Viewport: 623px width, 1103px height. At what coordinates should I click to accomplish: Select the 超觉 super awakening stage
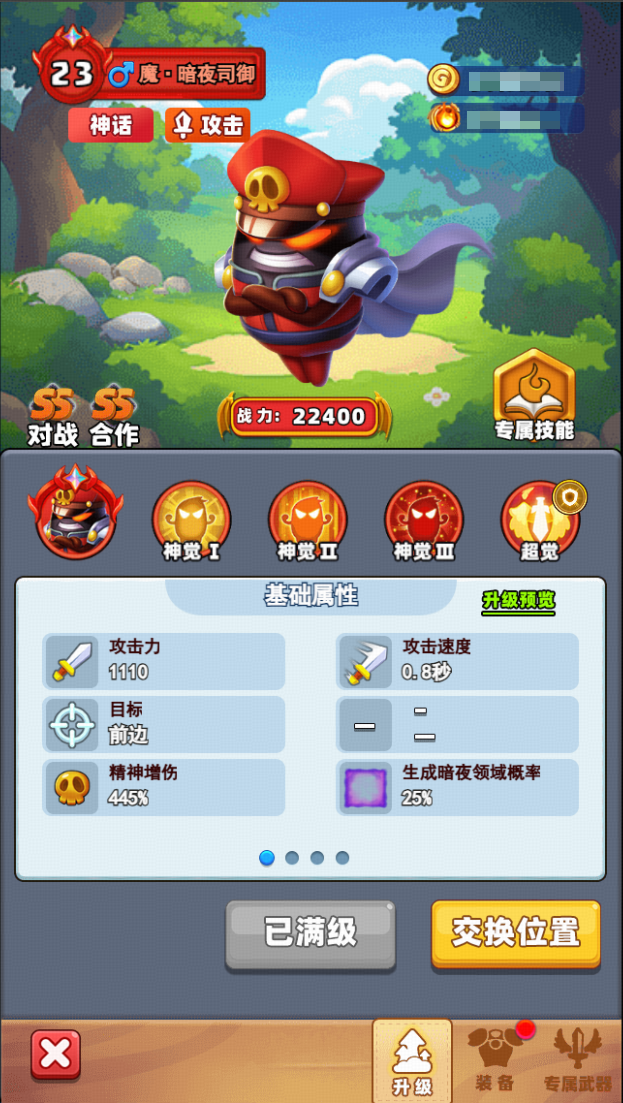click(540, 519)
